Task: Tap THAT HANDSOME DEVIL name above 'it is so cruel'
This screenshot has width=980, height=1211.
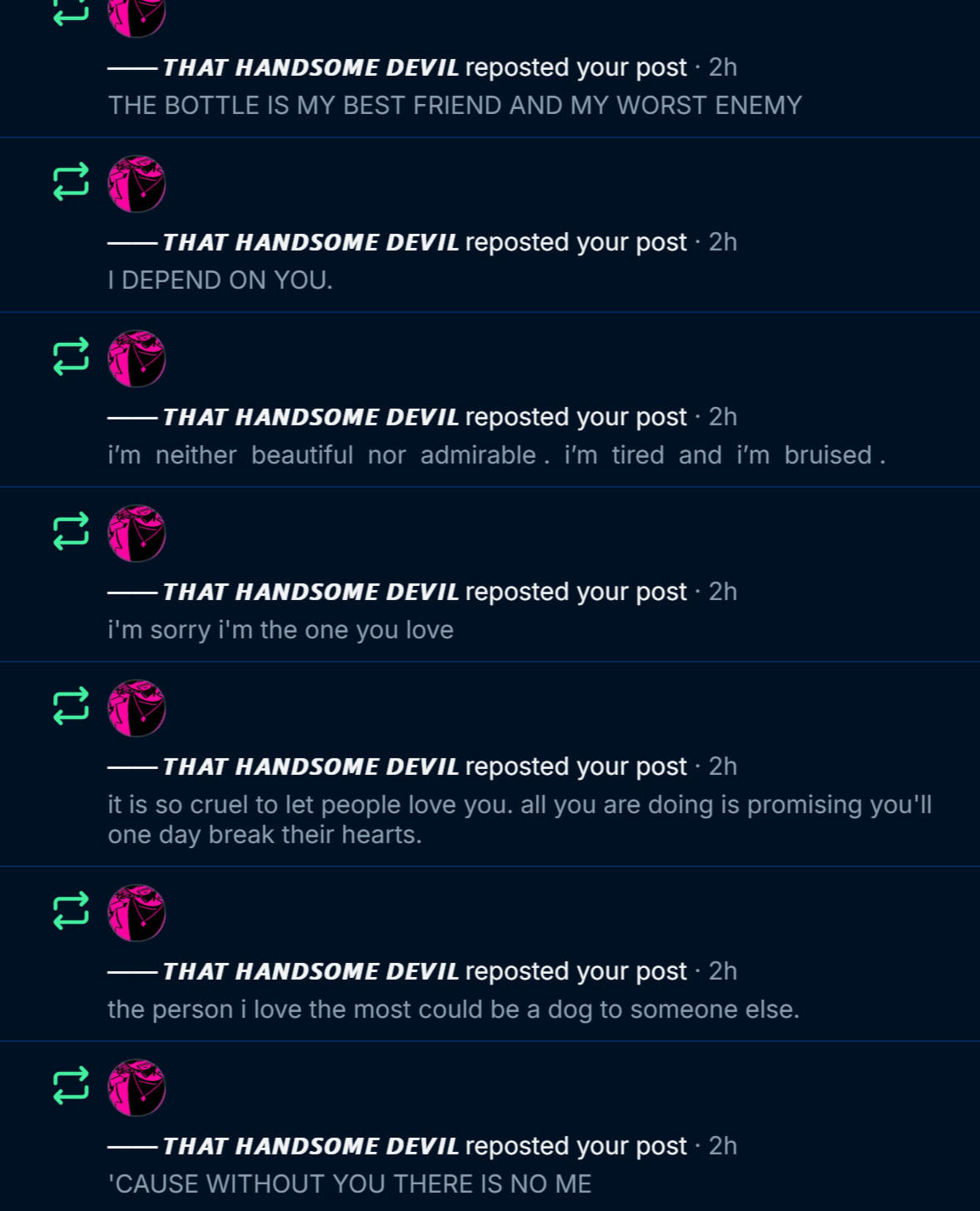Action: click(310, 767)
